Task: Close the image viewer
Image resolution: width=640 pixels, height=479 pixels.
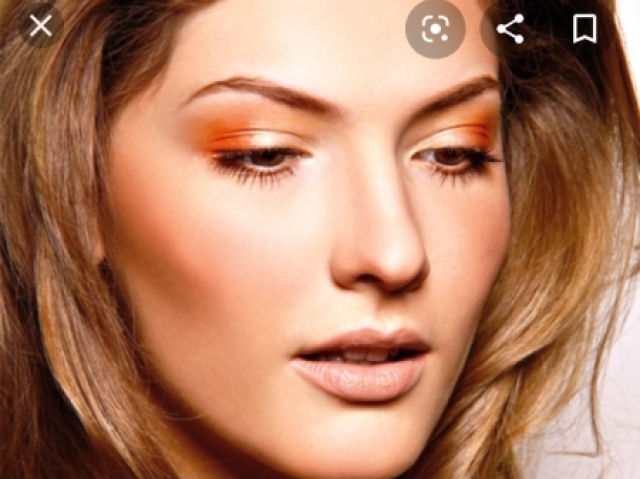Action: (40, 26)
